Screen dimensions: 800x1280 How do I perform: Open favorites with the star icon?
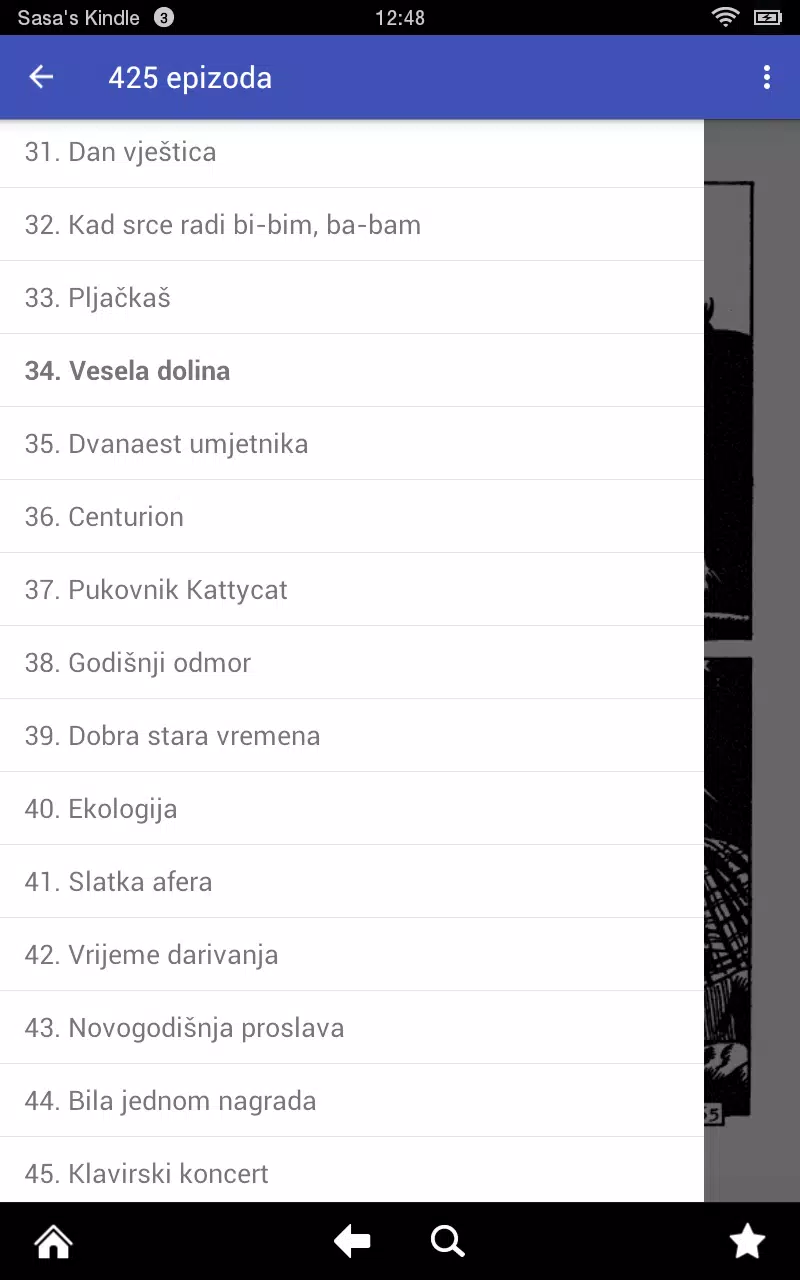747,1242
